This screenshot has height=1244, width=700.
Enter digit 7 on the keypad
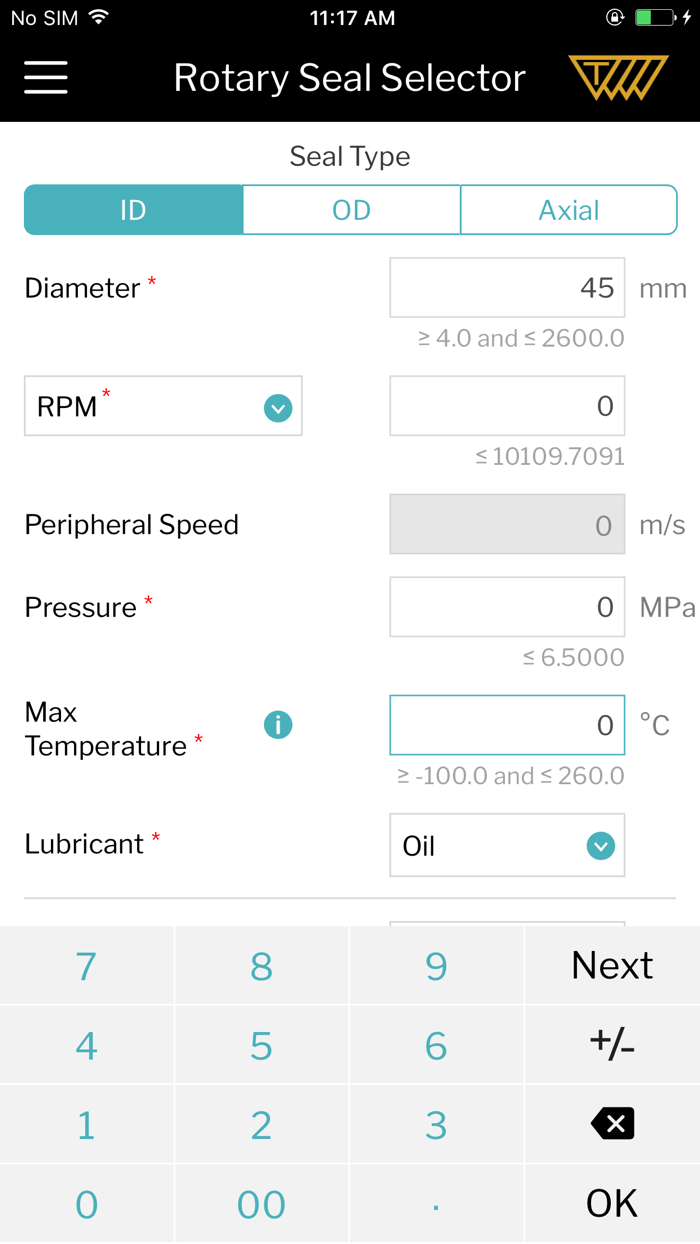tap(87, 966)
